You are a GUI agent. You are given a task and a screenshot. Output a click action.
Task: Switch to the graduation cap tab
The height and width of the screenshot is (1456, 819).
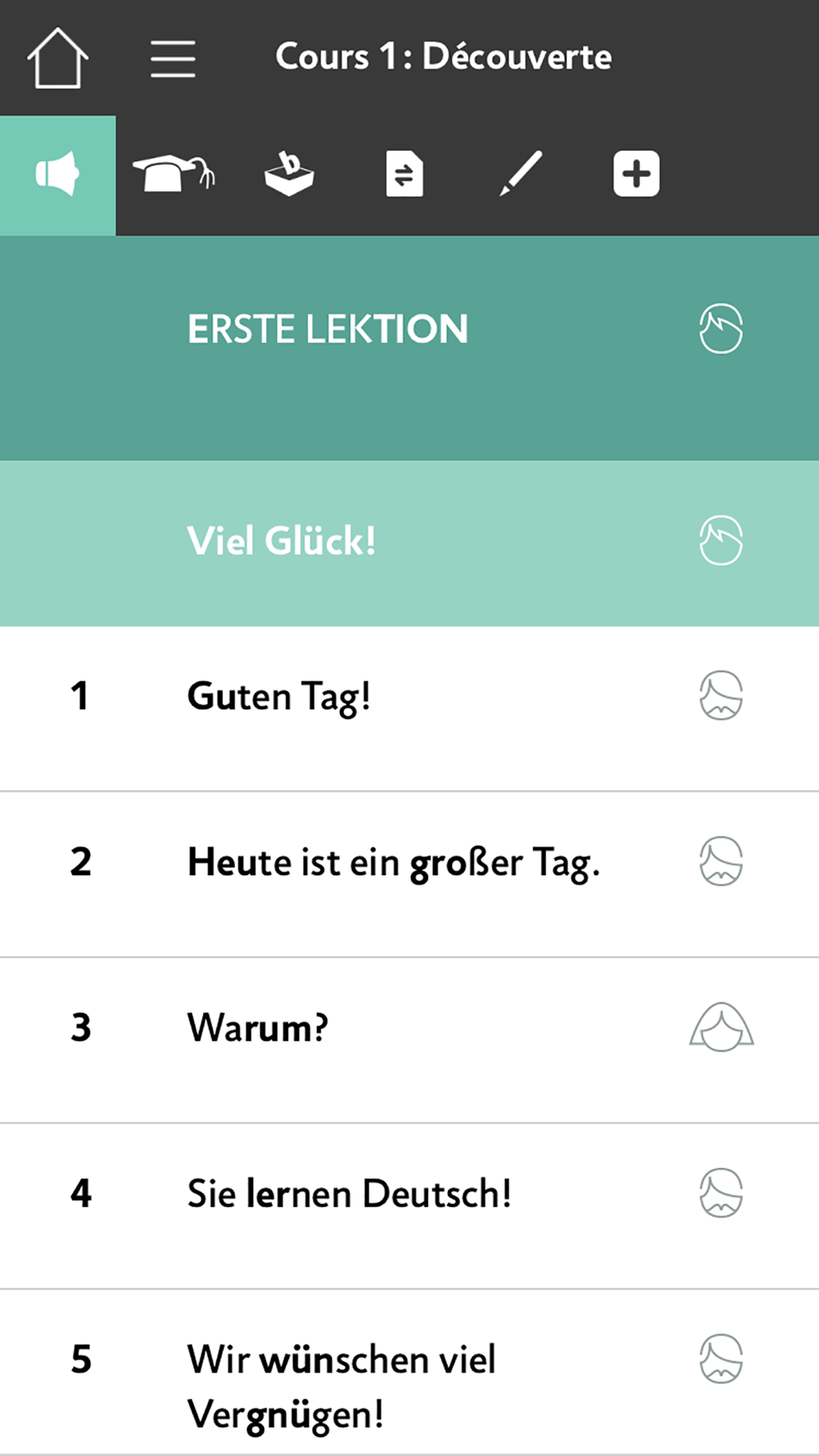point(174,174)
